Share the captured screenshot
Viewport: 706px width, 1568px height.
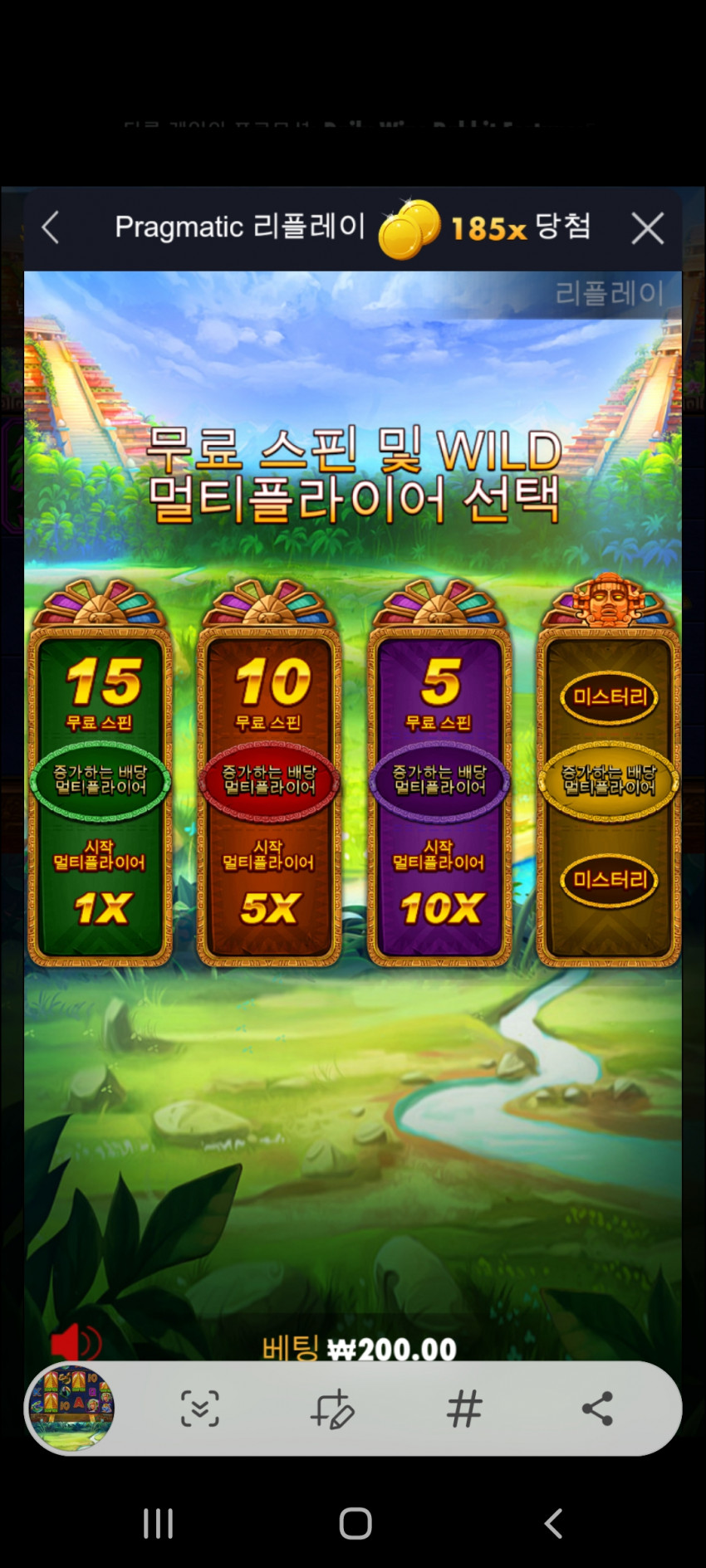tap(597, 1409)
